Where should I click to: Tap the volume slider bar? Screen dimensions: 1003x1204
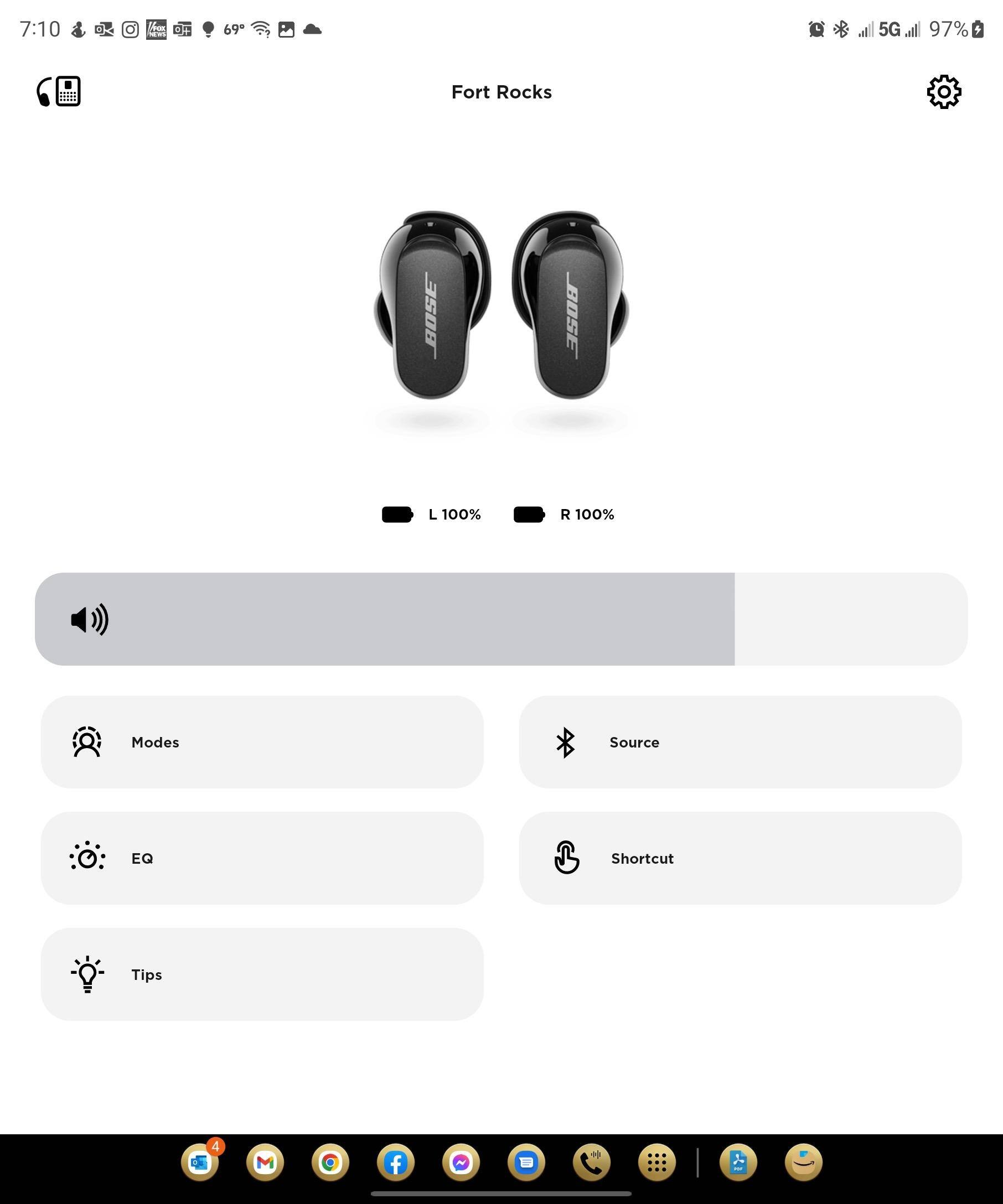click(500, 619)
